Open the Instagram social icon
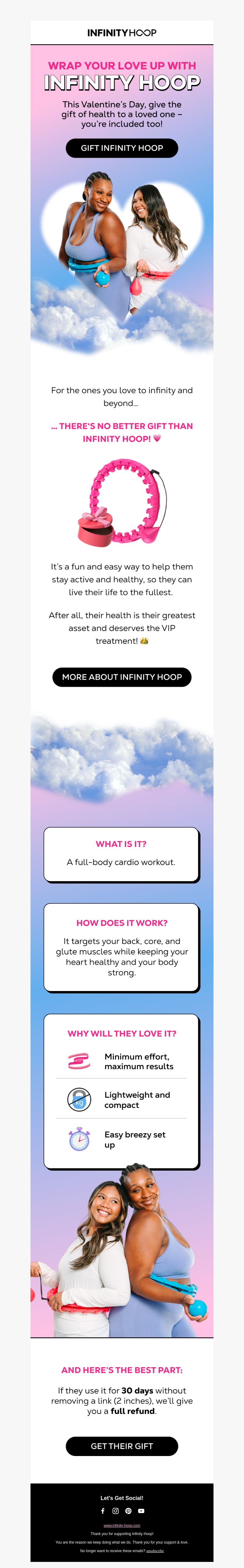Image resolution: width=244 pixels, height=1568 pixels. 116,1511
